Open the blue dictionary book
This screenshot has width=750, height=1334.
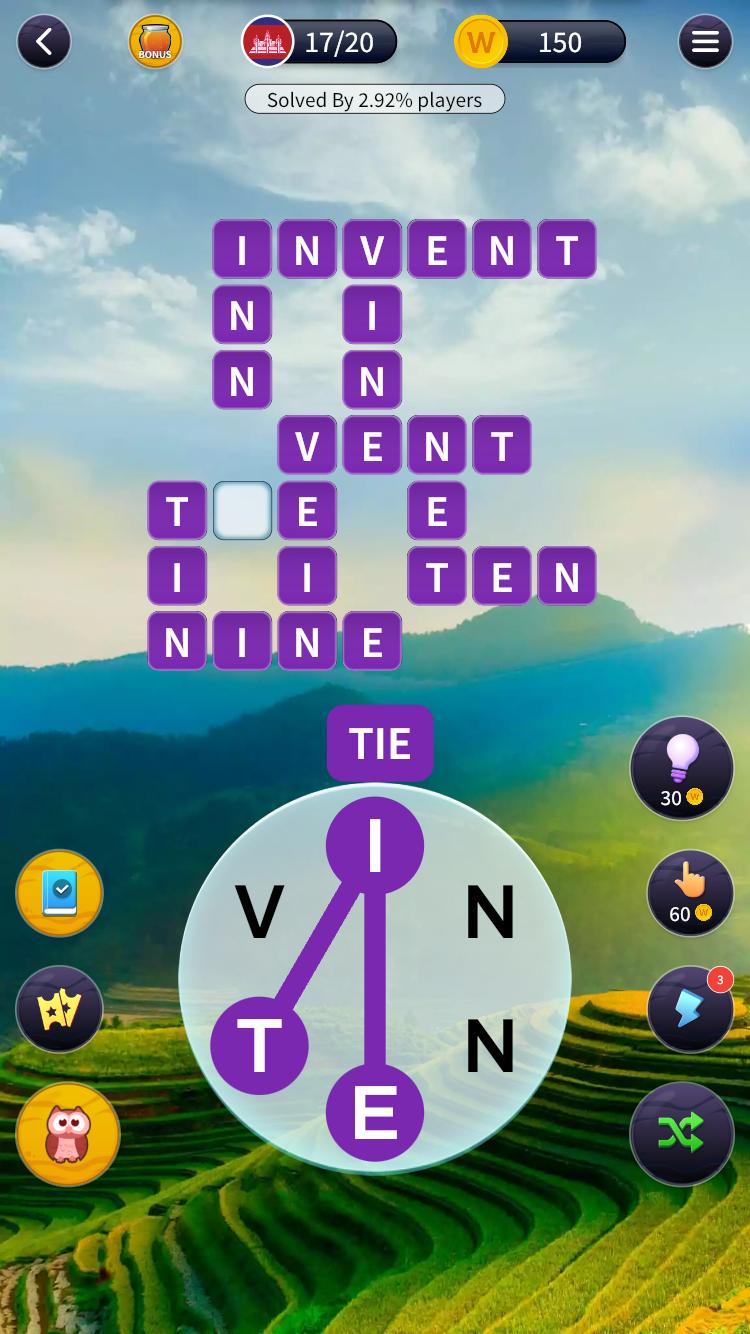tap(60, 893)
